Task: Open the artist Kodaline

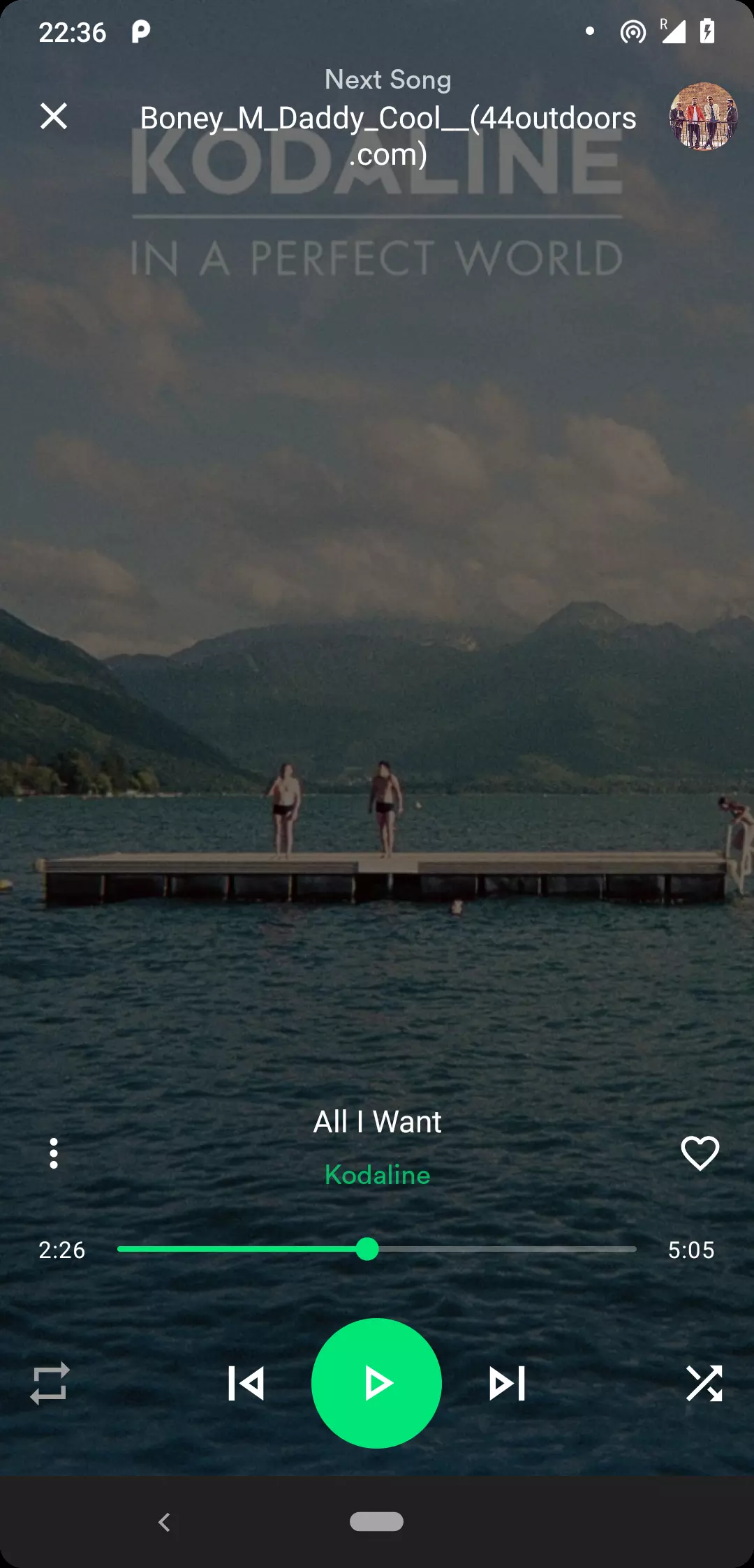Action: tap(377, 1175)
